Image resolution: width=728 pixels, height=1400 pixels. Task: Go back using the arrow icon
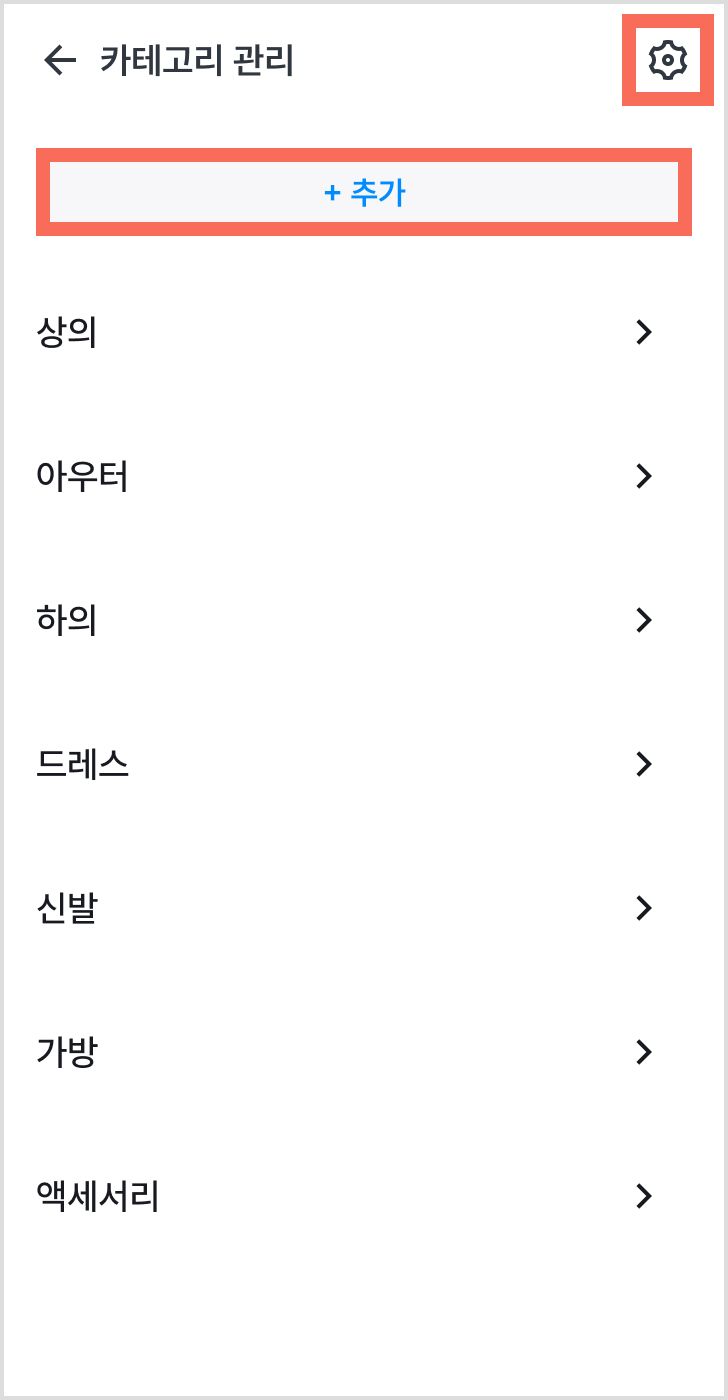60,62
